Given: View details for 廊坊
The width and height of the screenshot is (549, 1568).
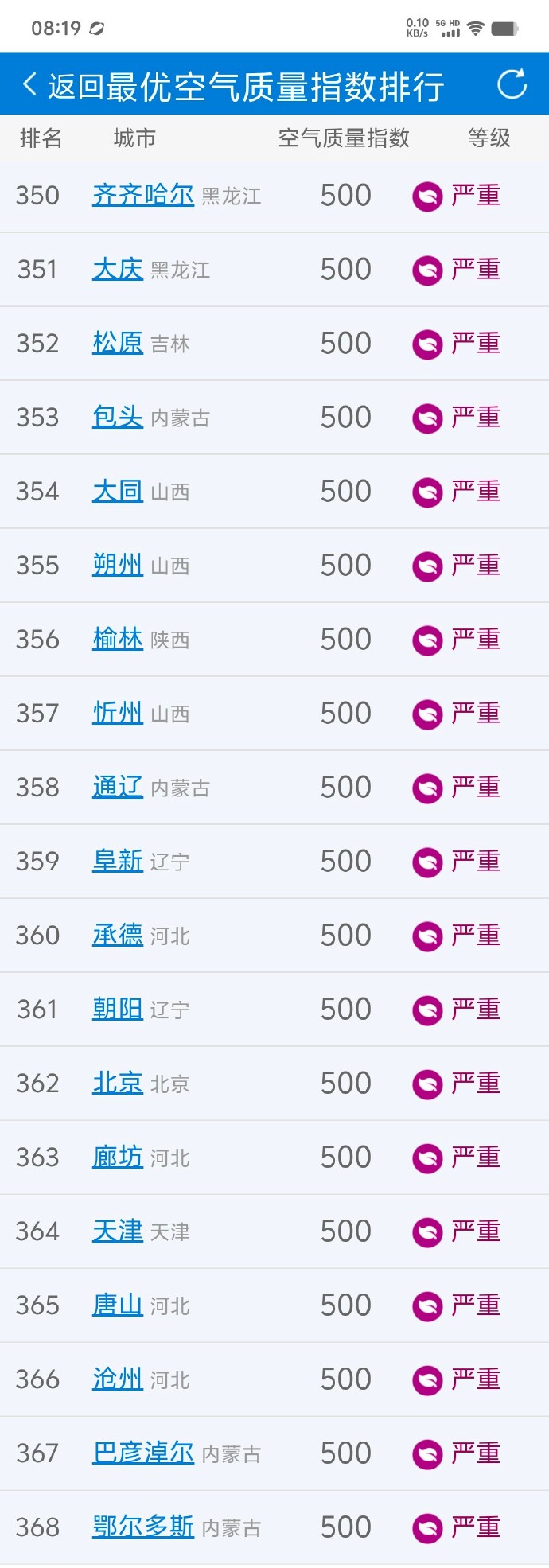Looking at the screenshot, I should coord(118,1157).
